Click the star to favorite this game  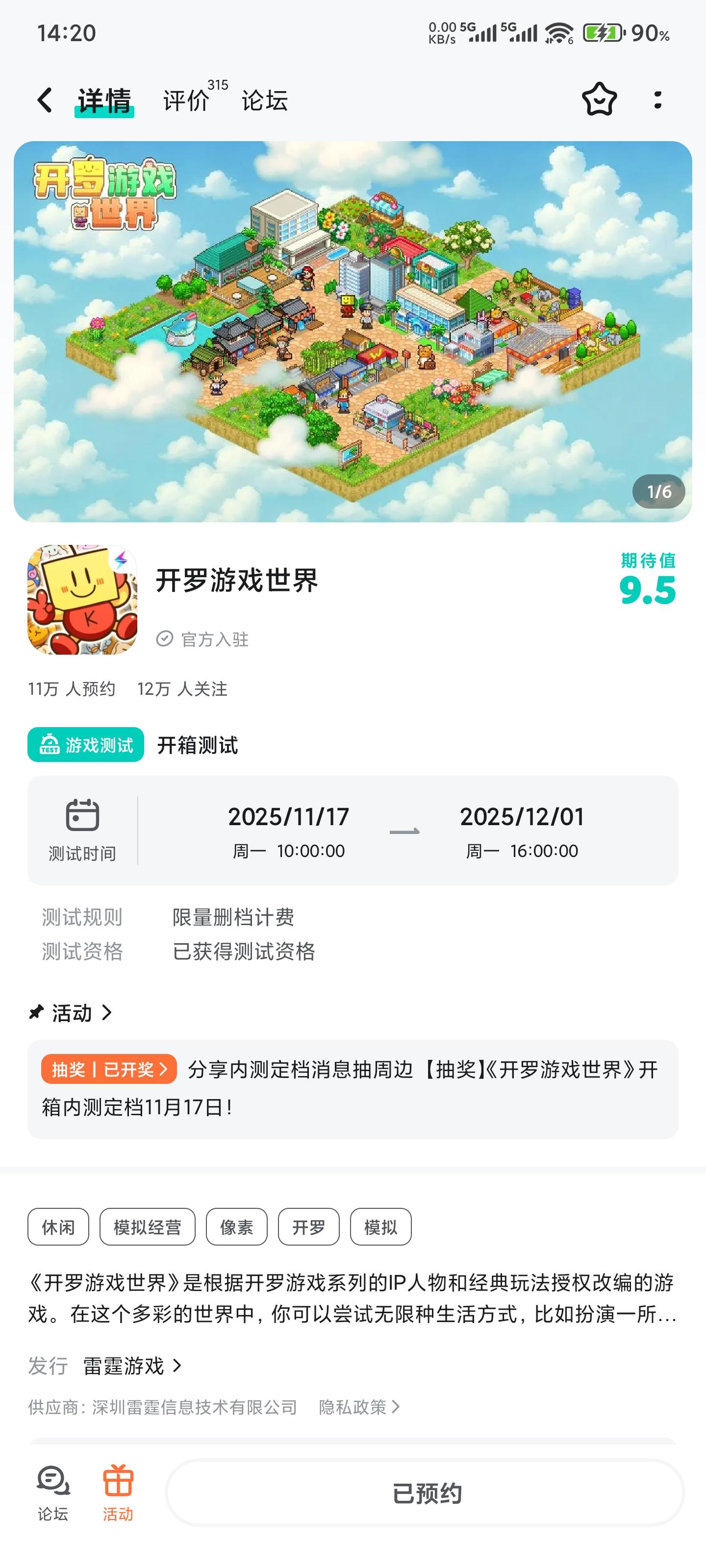click(600, 99)
